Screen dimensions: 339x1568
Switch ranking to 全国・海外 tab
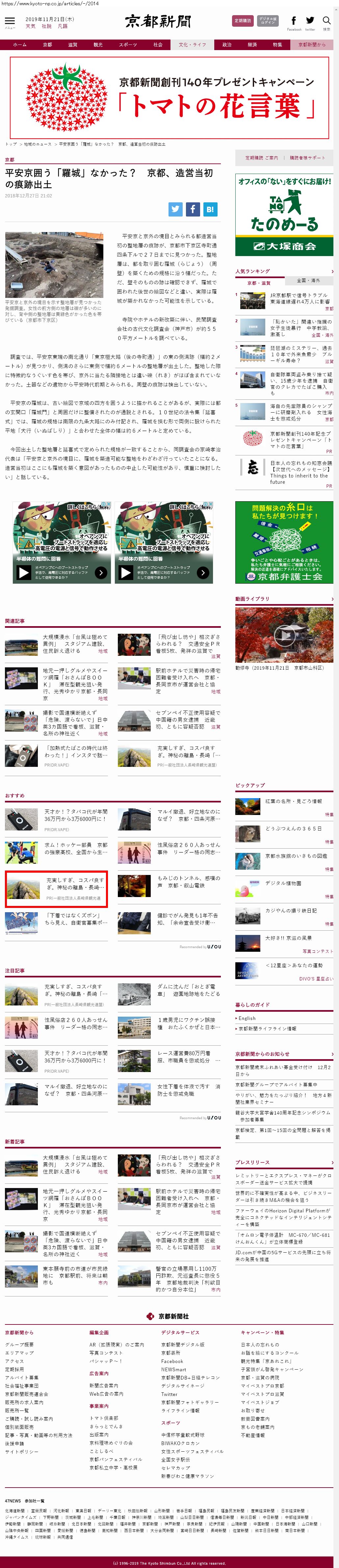pyautogui.click(x=308, y=280)
